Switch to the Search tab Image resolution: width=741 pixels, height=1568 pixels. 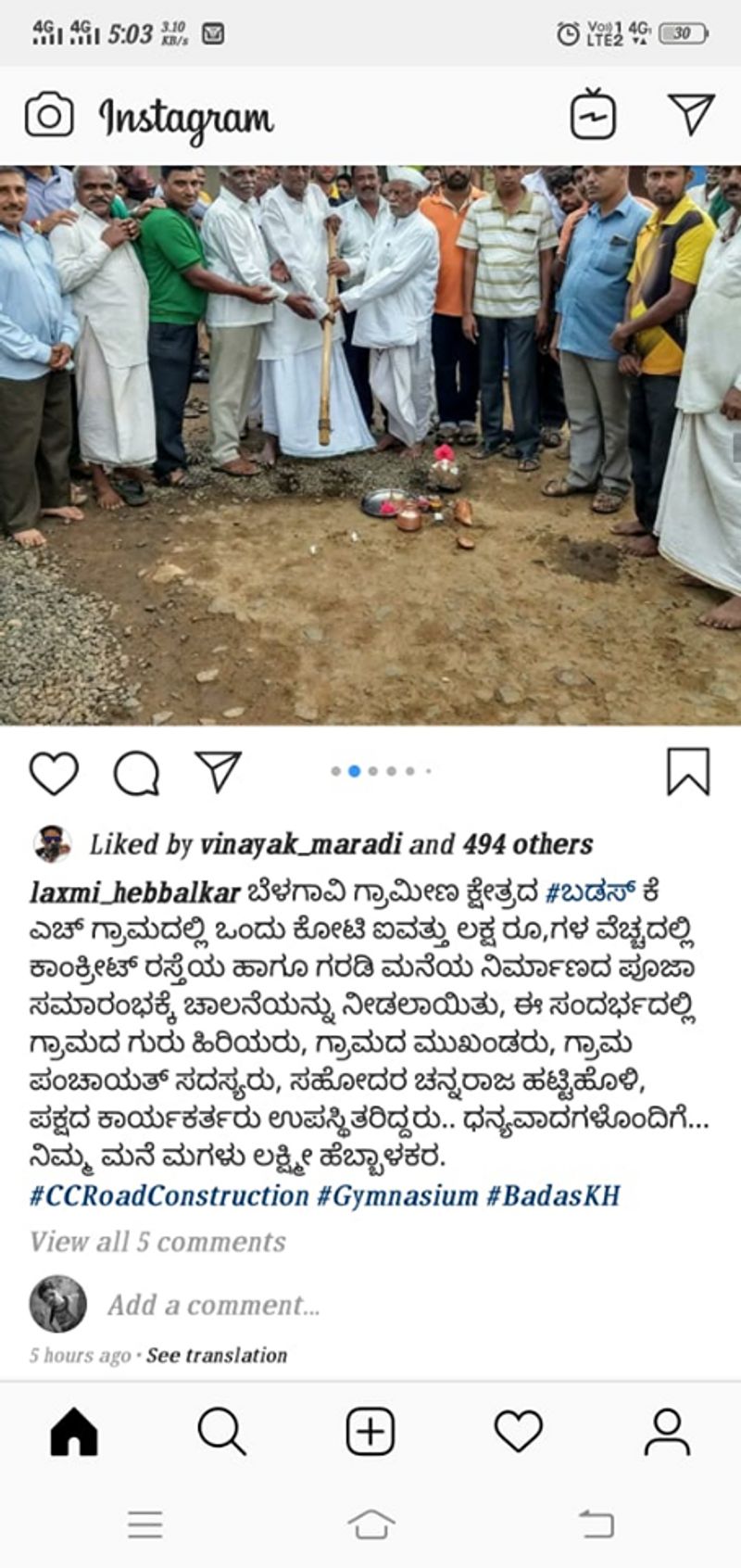pos(221,1432)
